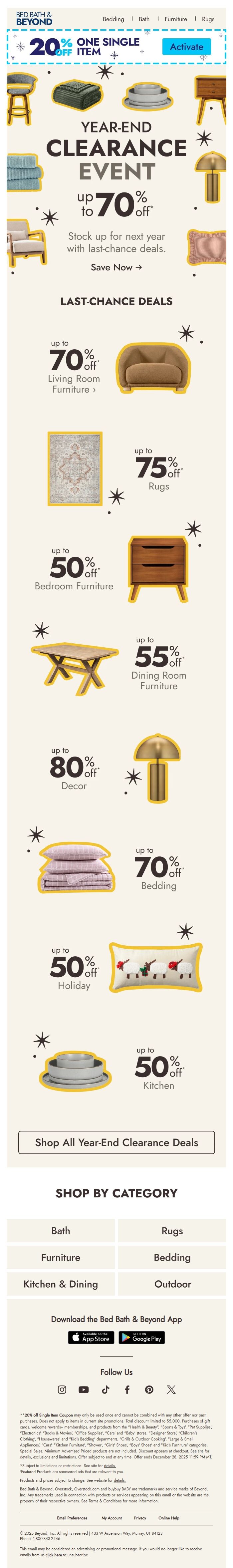233x1568 pixels.
Task: Follow on Pinterest
Action: (x=149, y=1390)
